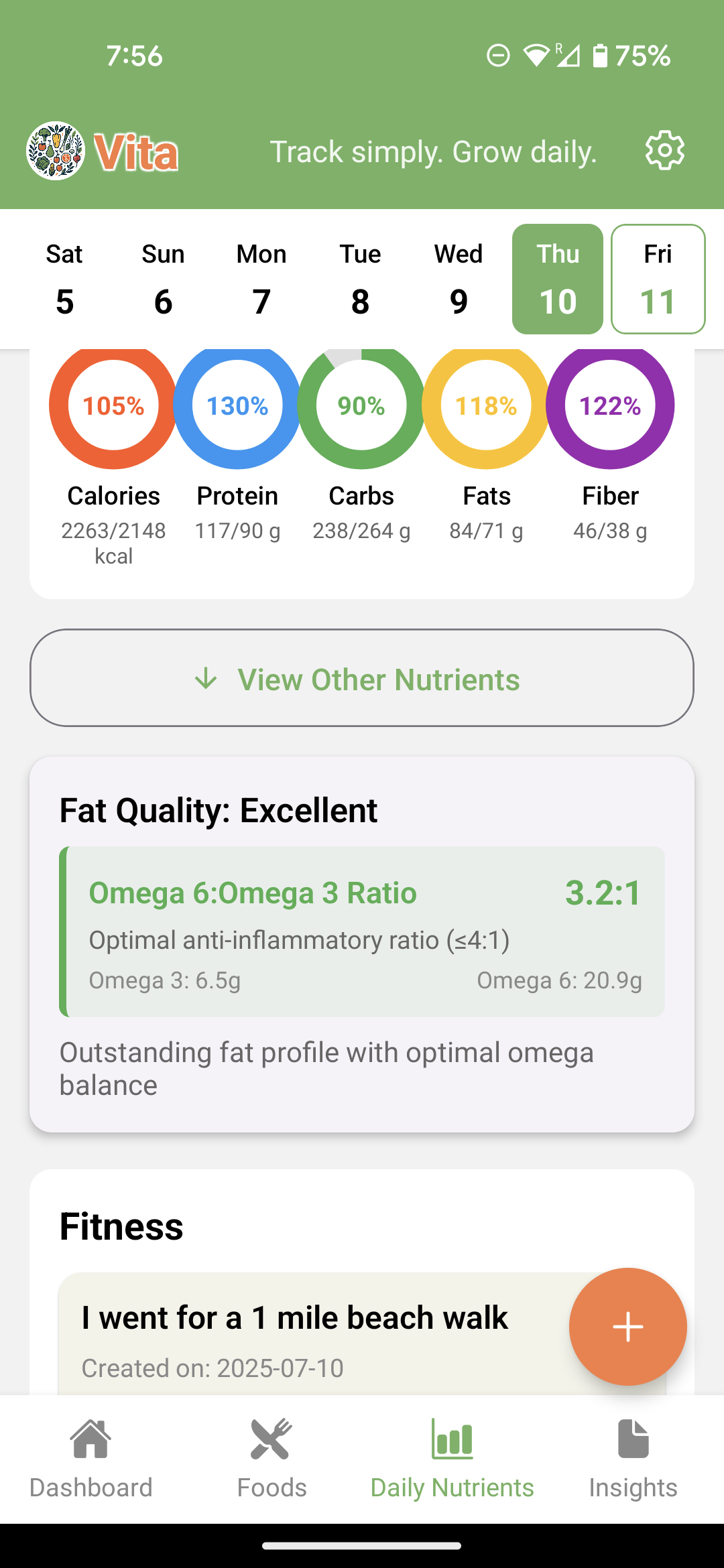724x1568 pixels.
Task: Open the settings gear icon
Action: pyautogui.click(x=664, y=151)
